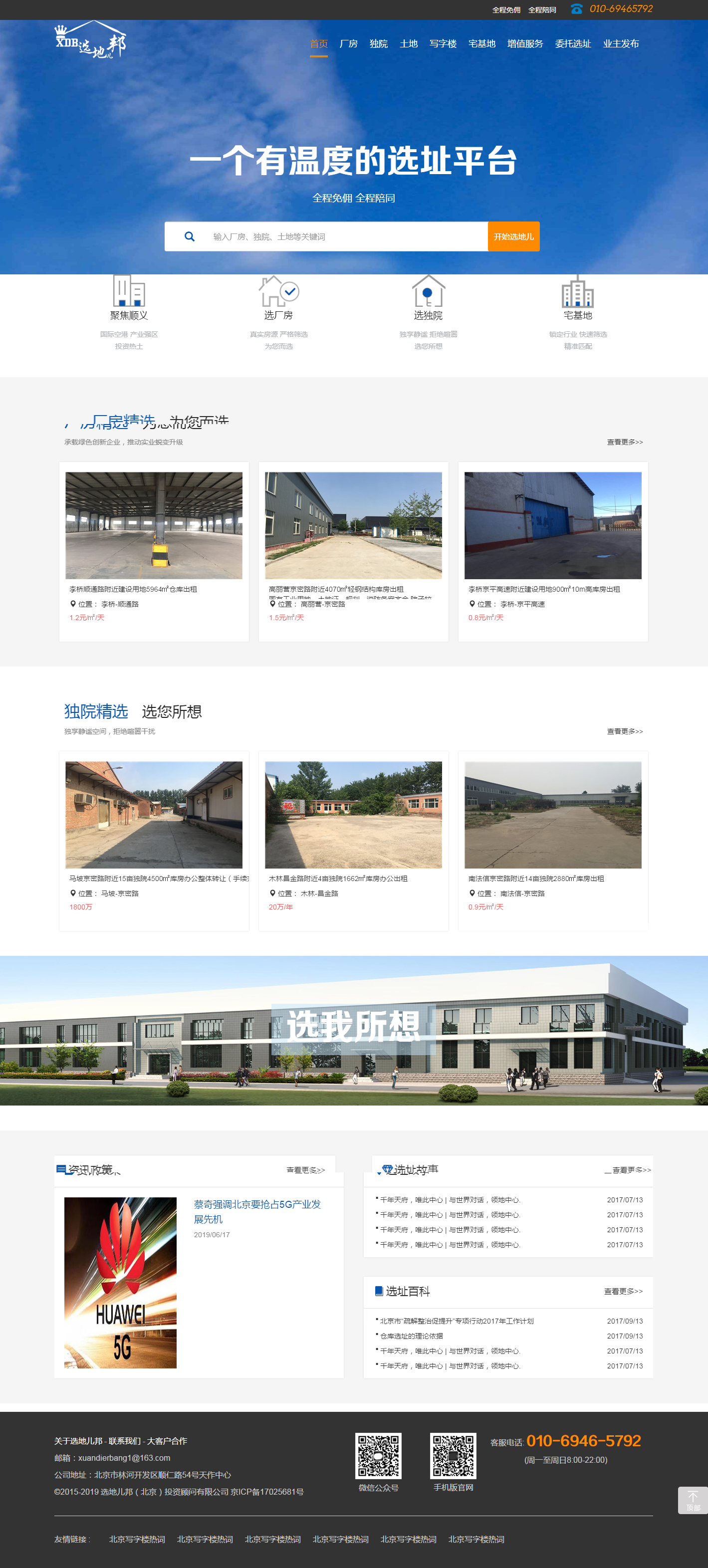Go to 委托选址 page
This screenshot has height=1568, width=708.
coord(572,44)
